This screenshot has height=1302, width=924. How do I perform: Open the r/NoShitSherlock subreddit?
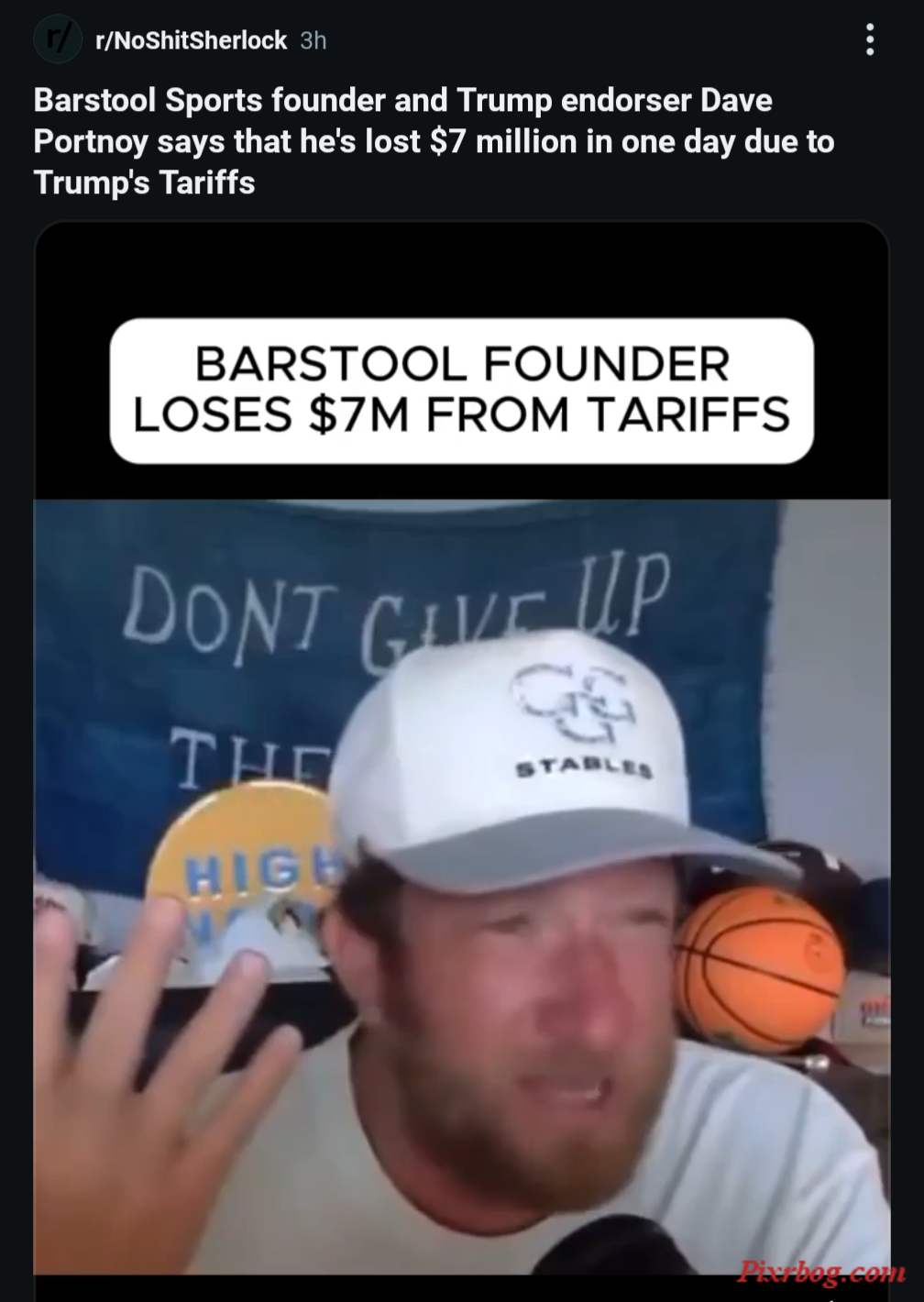coord(191,40)
